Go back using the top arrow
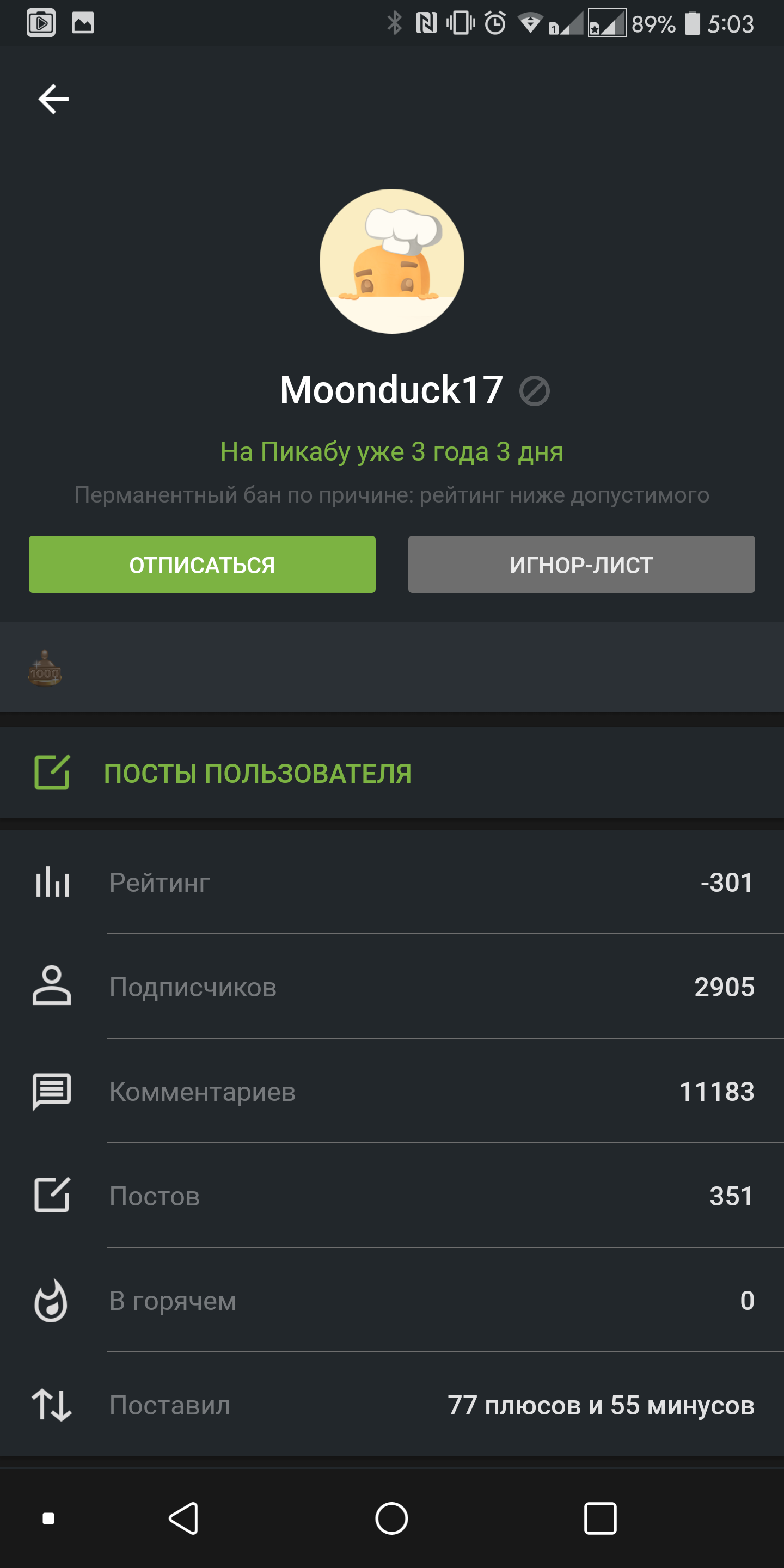The height and width of the screenshot is (1568, 784). 53,99
